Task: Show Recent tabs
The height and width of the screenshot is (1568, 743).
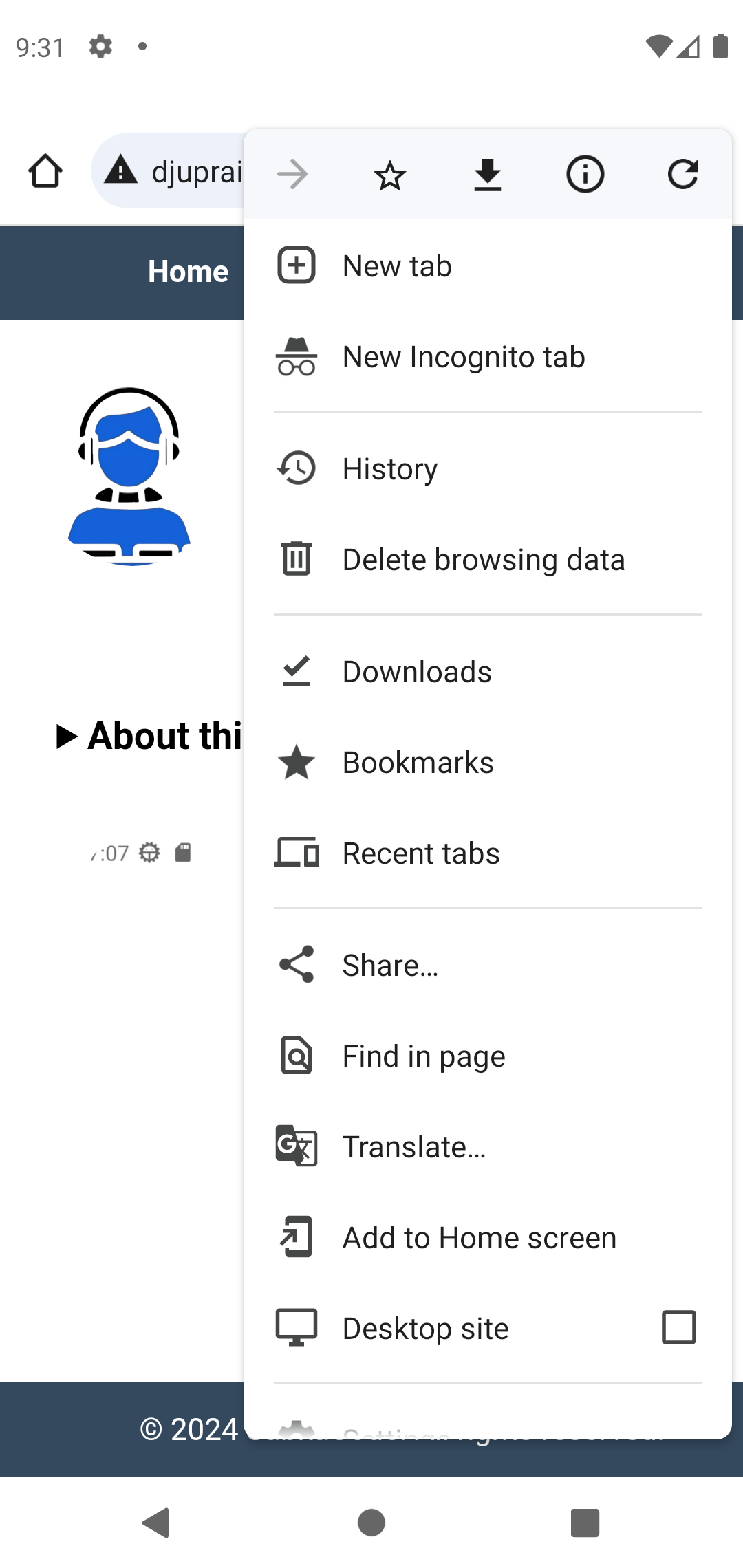Action: click(421, 853)
